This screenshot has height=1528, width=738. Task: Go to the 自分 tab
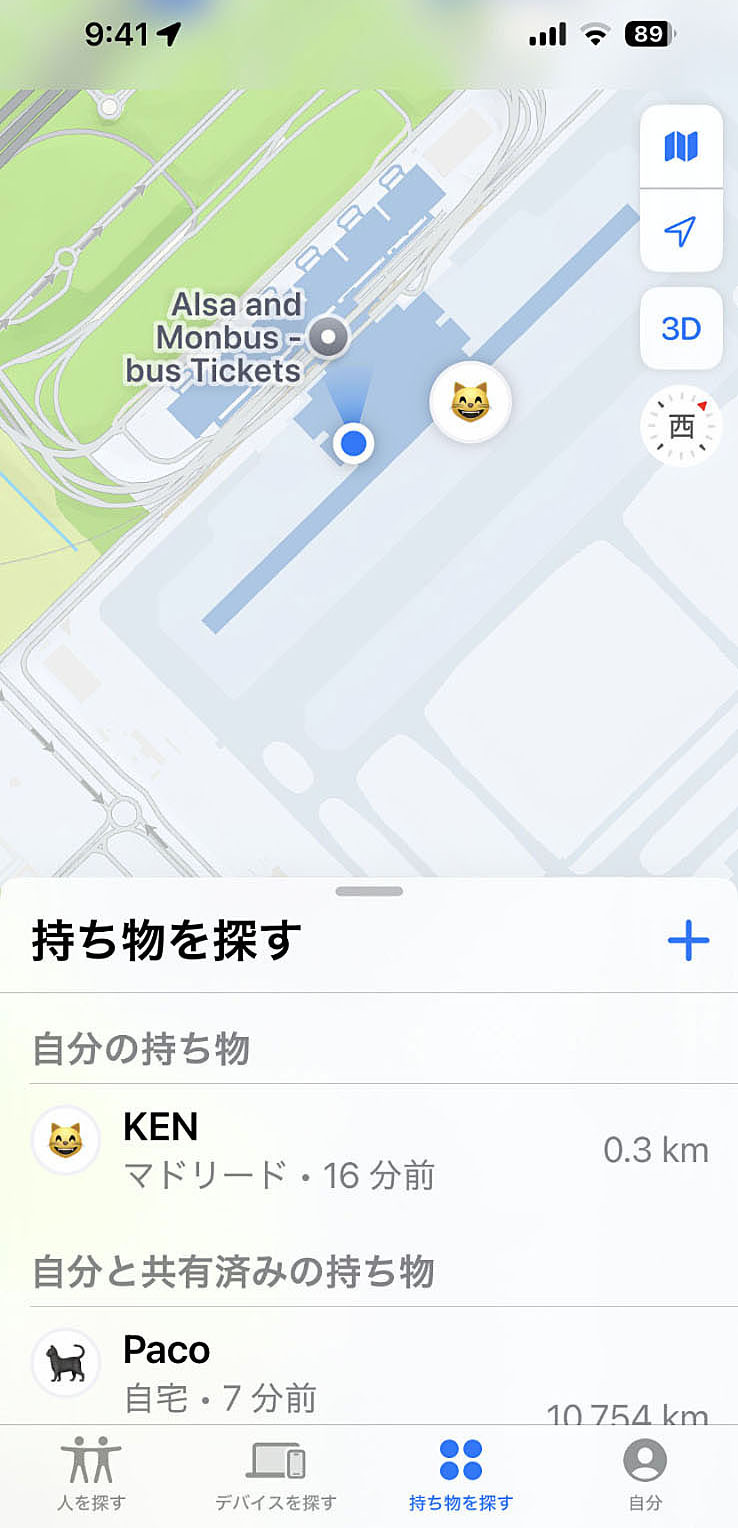(645, 1474)
